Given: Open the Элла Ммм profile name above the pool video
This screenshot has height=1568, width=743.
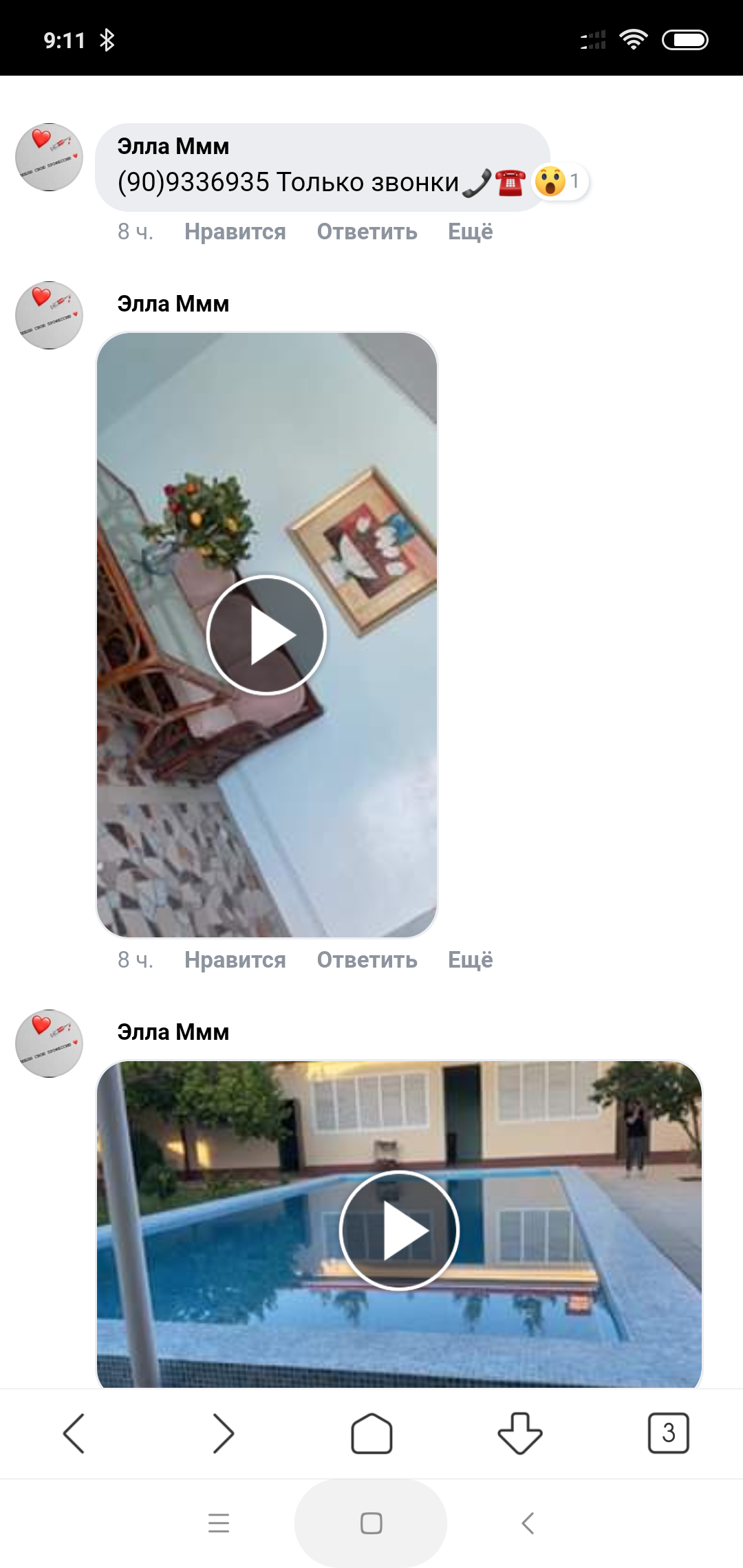Looking at the screenshot, I should (173, 1032).
